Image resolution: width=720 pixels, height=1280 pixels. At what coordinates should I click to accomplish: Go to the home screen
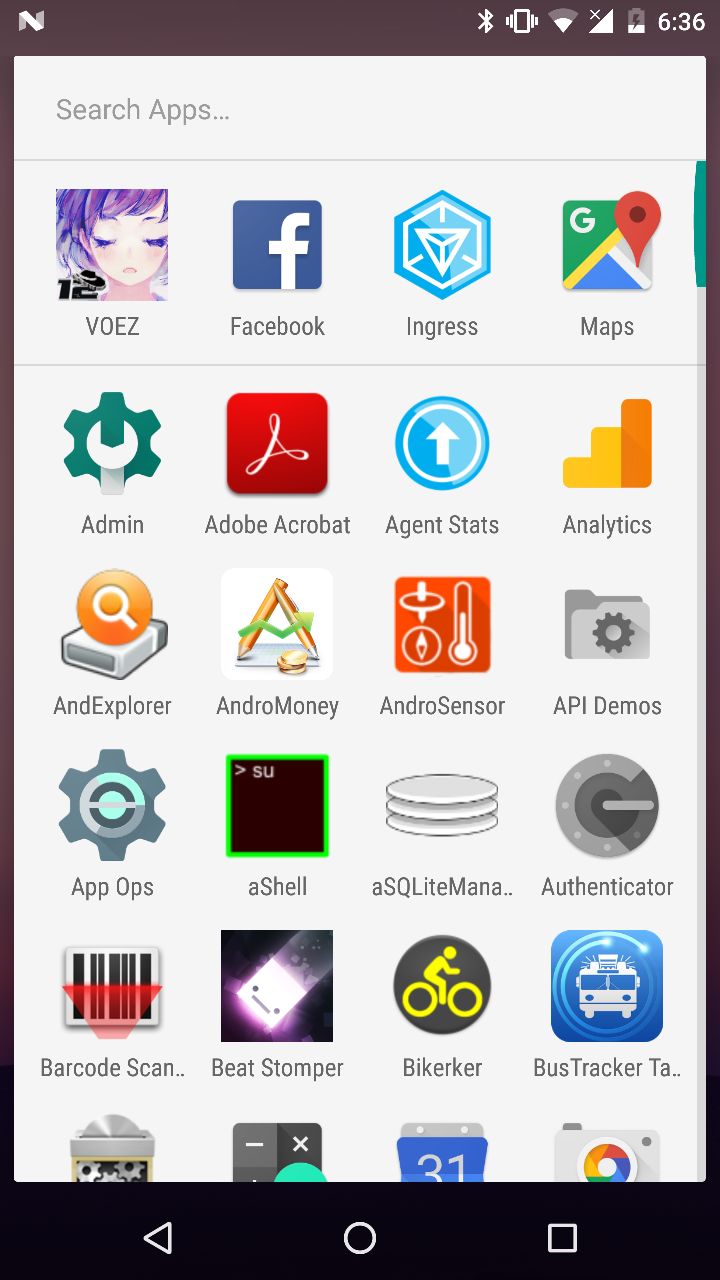tap(360, 1238)
